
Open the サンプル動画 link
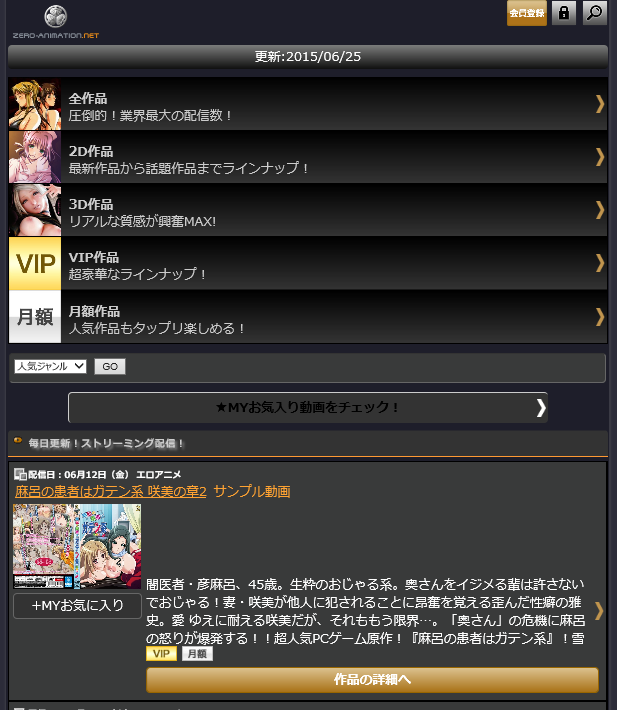(251, 491)
